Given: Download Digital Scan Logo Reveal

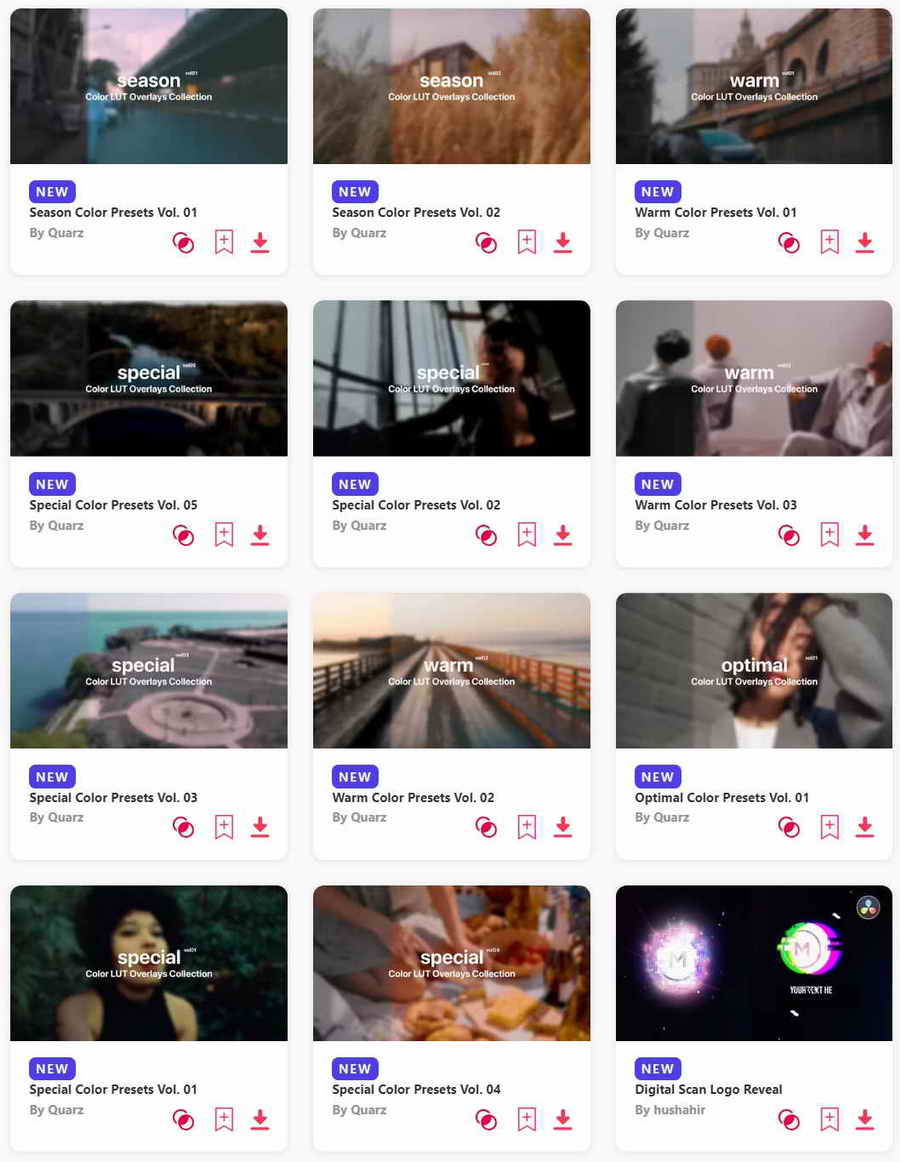Looking at the screenshot, I should click(865, 1119).
